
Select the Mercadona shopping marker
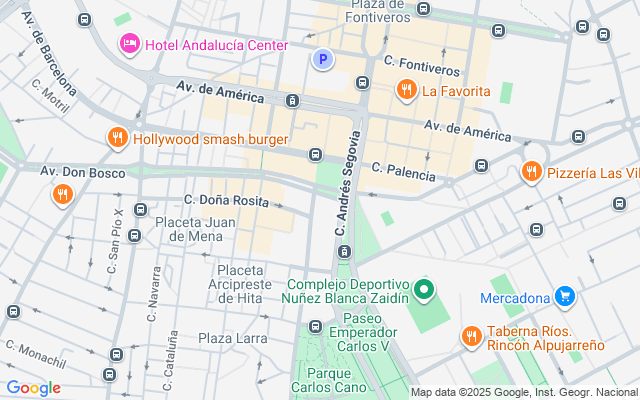click(x=566, y=297)
